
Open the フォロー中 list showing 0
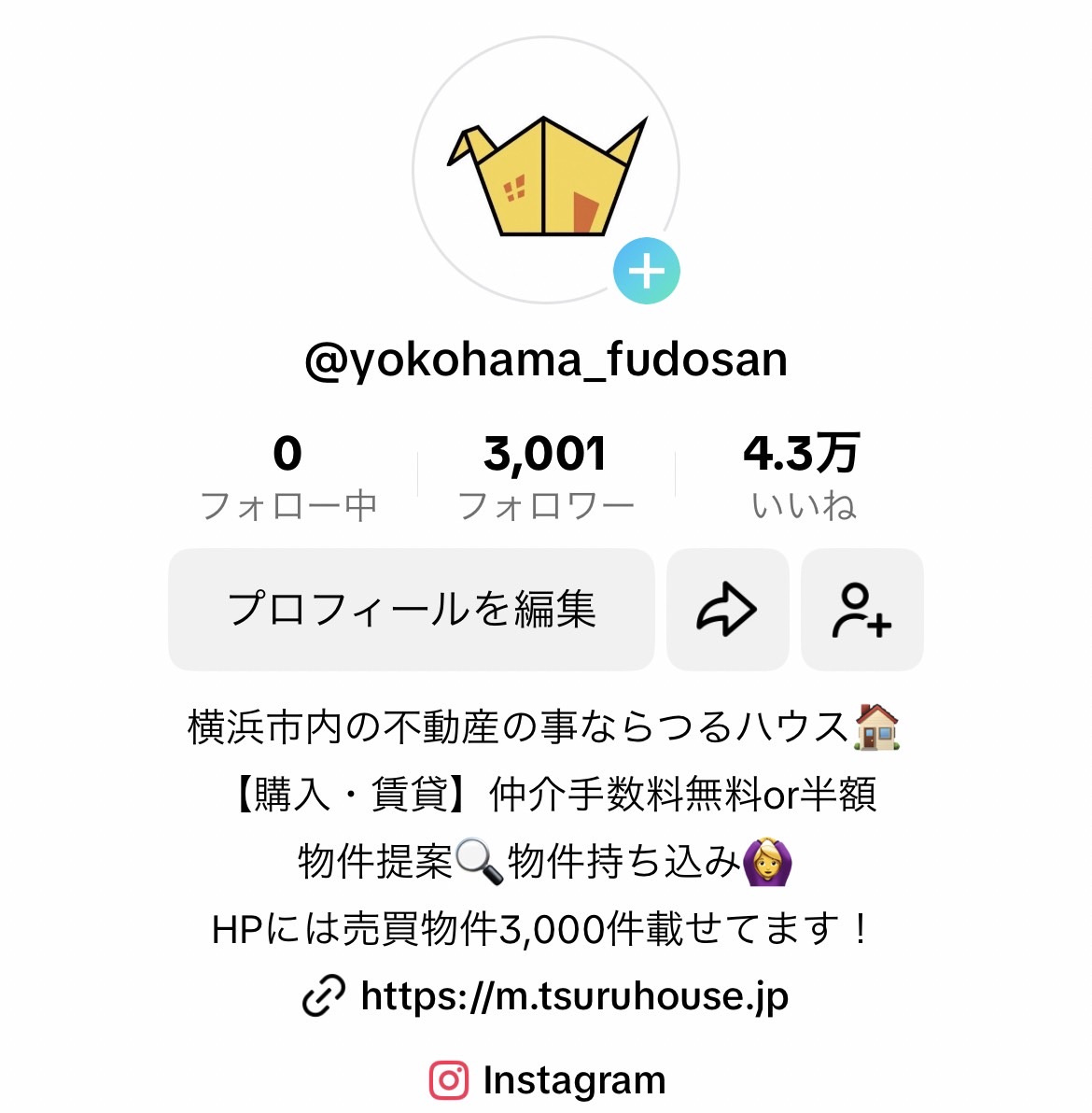tap(289, 476)
